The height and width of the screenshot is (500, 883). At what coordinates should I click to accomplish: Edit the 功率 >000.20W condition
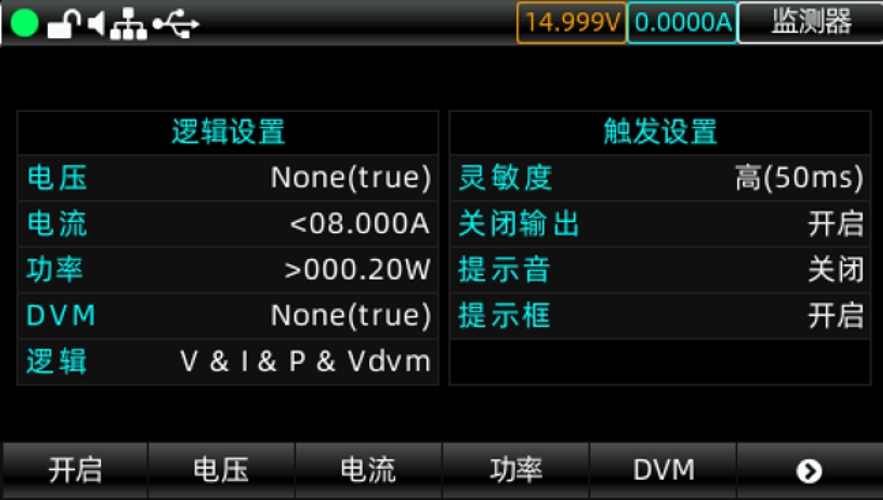[228, 270]
